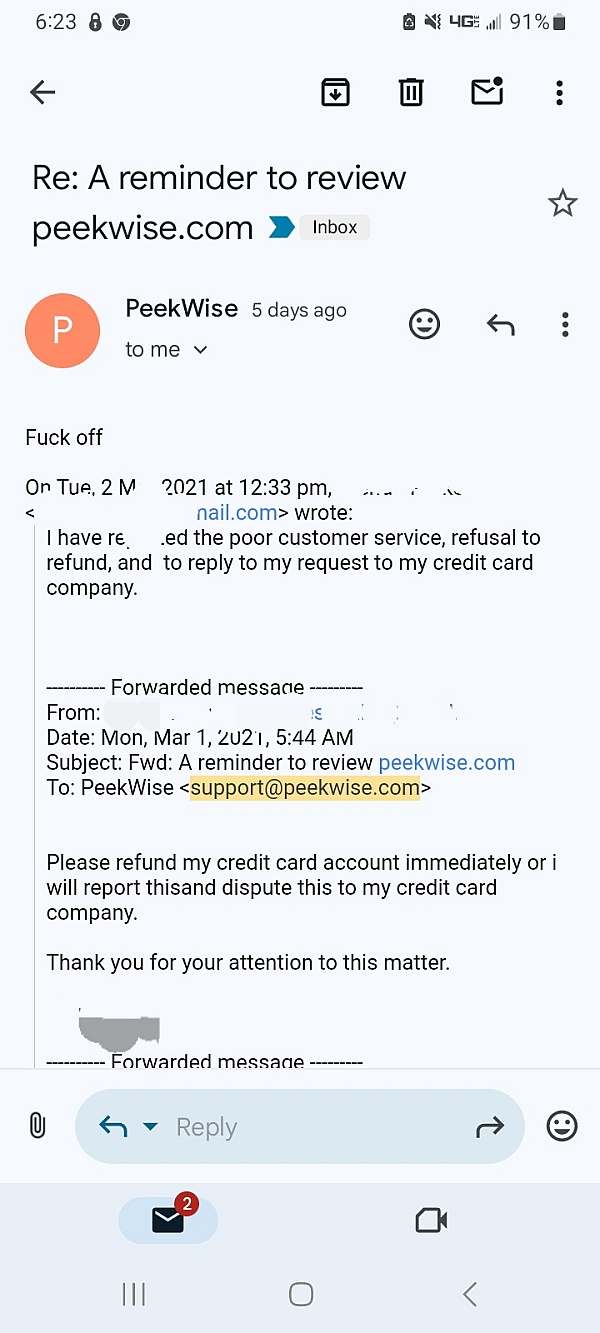This screenshot has width=600, height=1333.
Task: Tap the Inbox label chip
Action: tap(334, 227)
